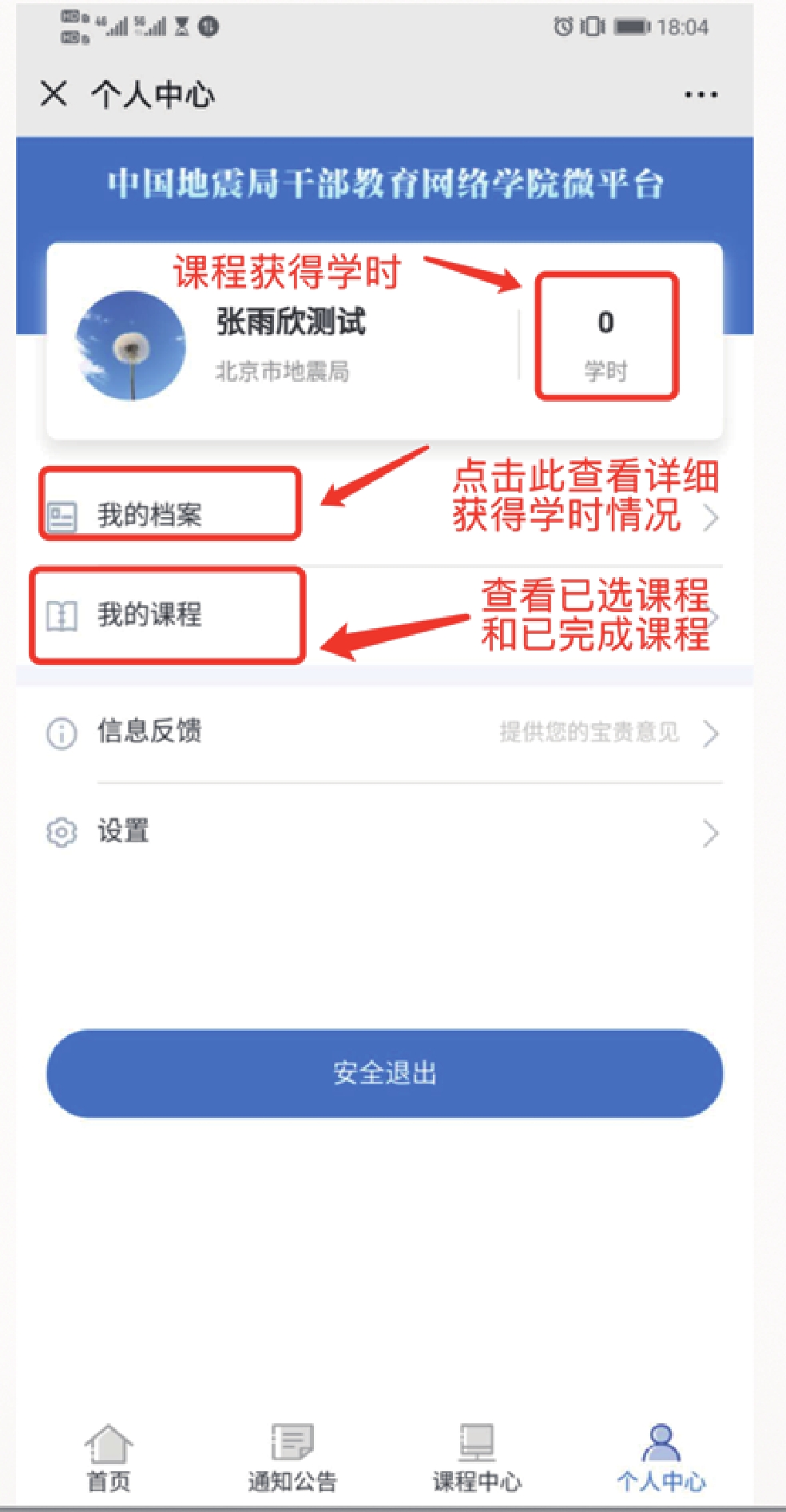Open 我的档案 to view credit details
Viewport: 786px width, 1512px height.
click(x=383, y=515)
